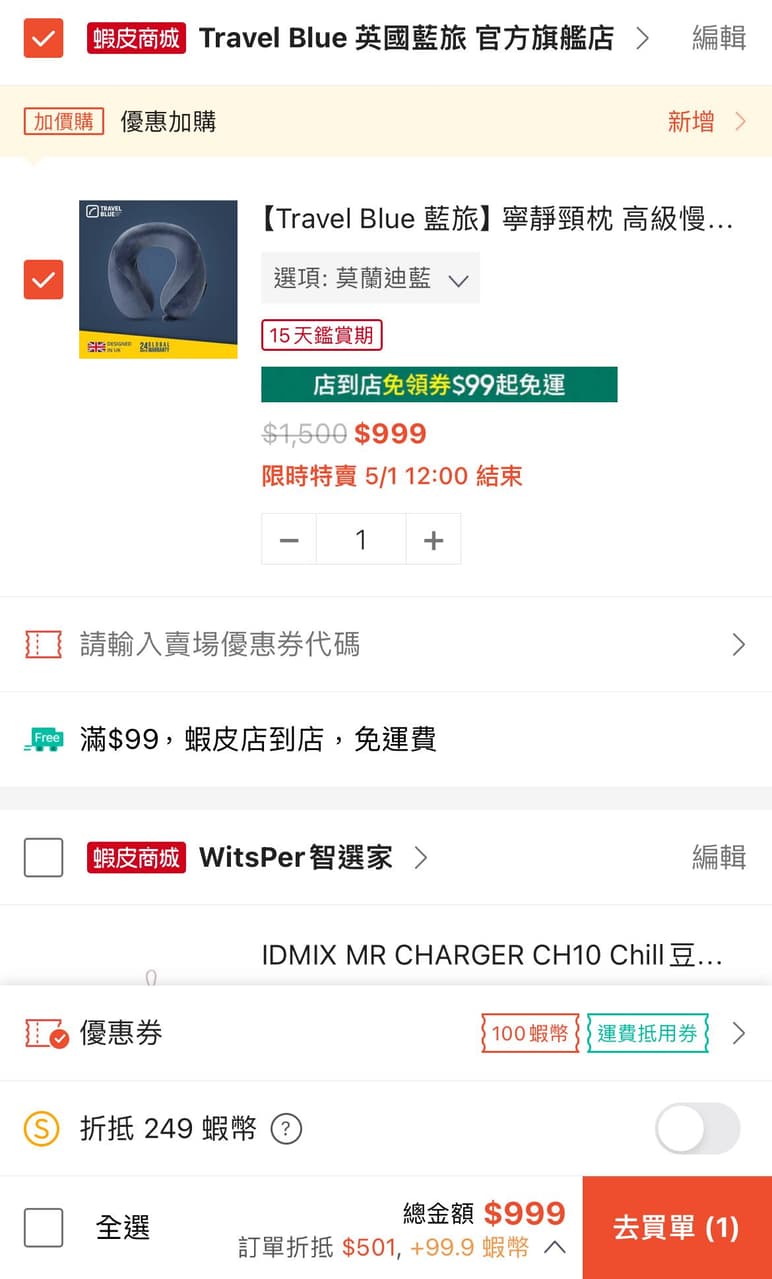Proceed with 去買單 checkout
Screen dimensions: 772x1279
pos(676,1228)
